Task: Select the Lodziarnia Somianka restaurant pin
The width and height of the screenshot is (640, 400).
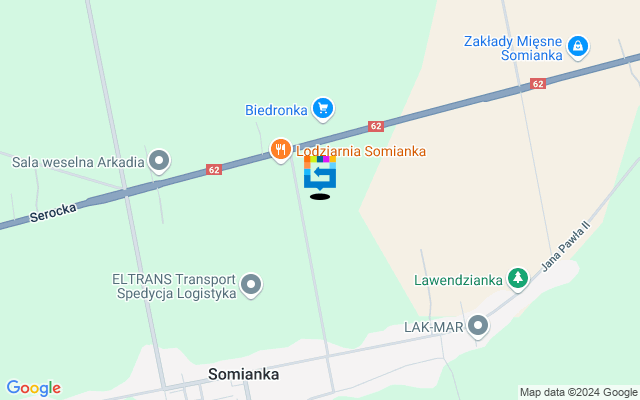Action: click(x=280, y=151)
